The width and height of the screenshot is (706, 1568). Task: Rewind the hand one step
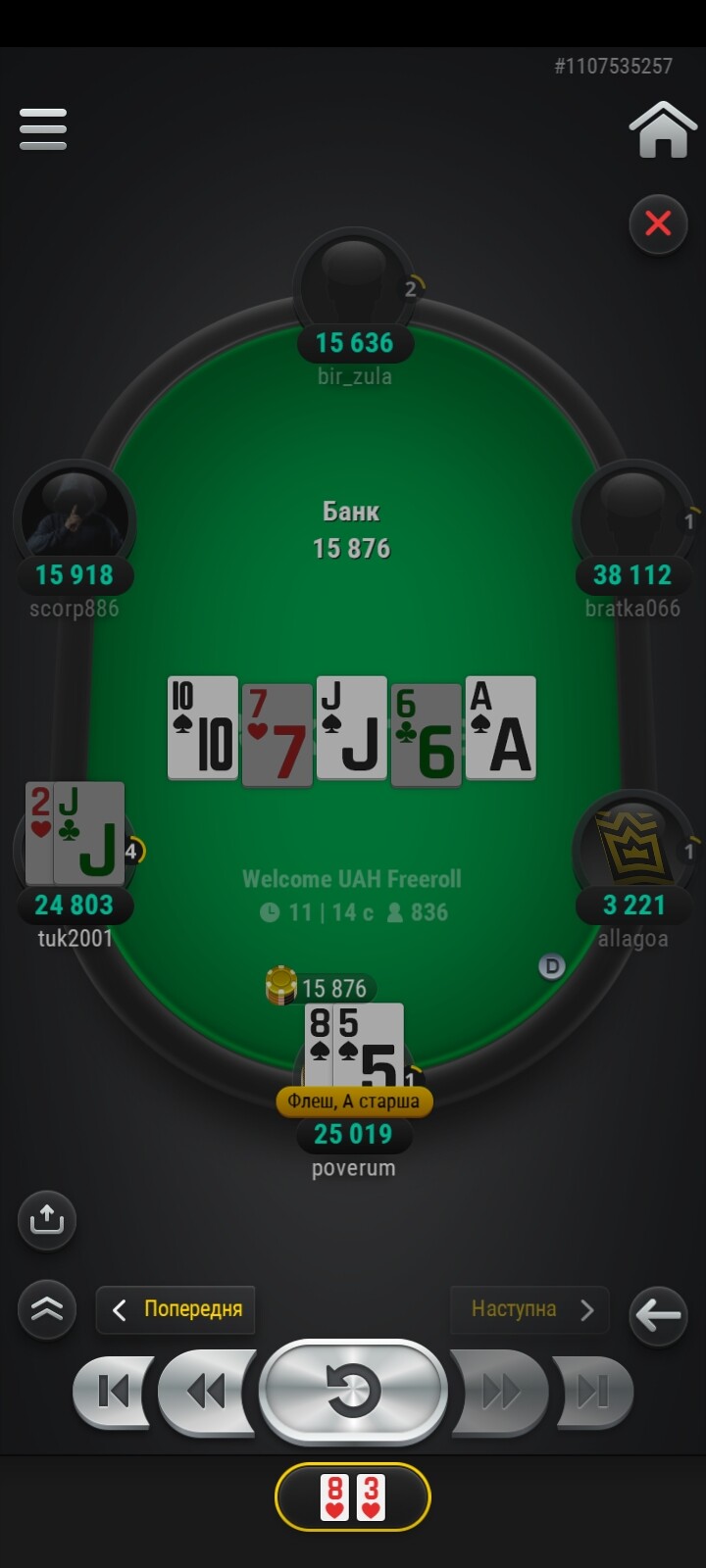click(205, 1392)
